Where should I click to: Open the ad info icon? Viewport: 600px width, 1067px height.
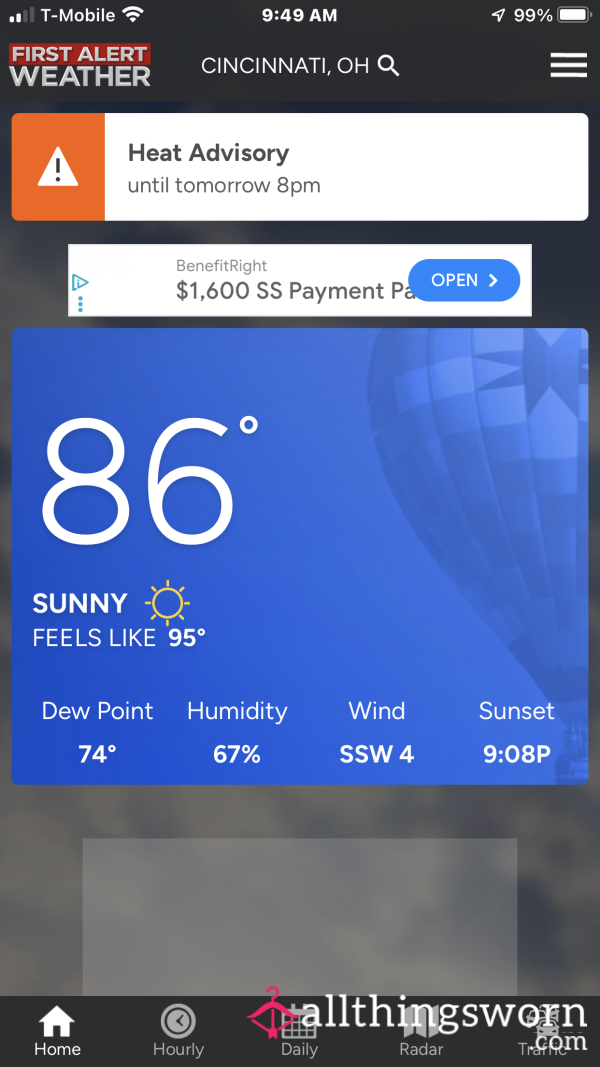point(80,282)
